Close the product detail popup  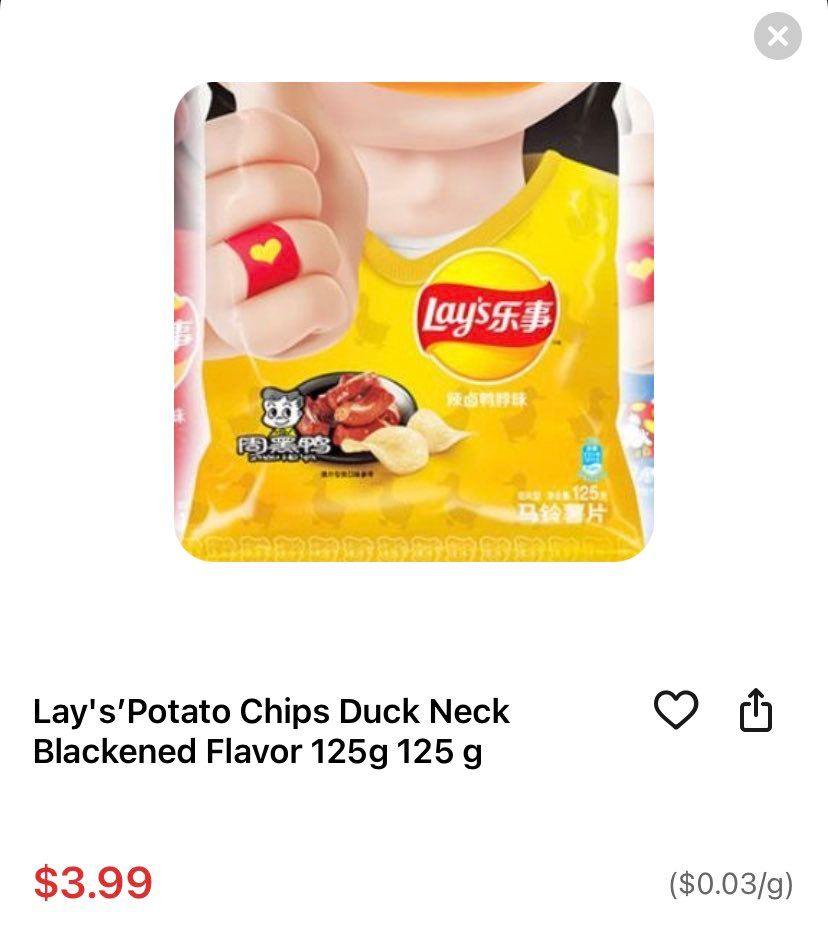pos(777,37)
